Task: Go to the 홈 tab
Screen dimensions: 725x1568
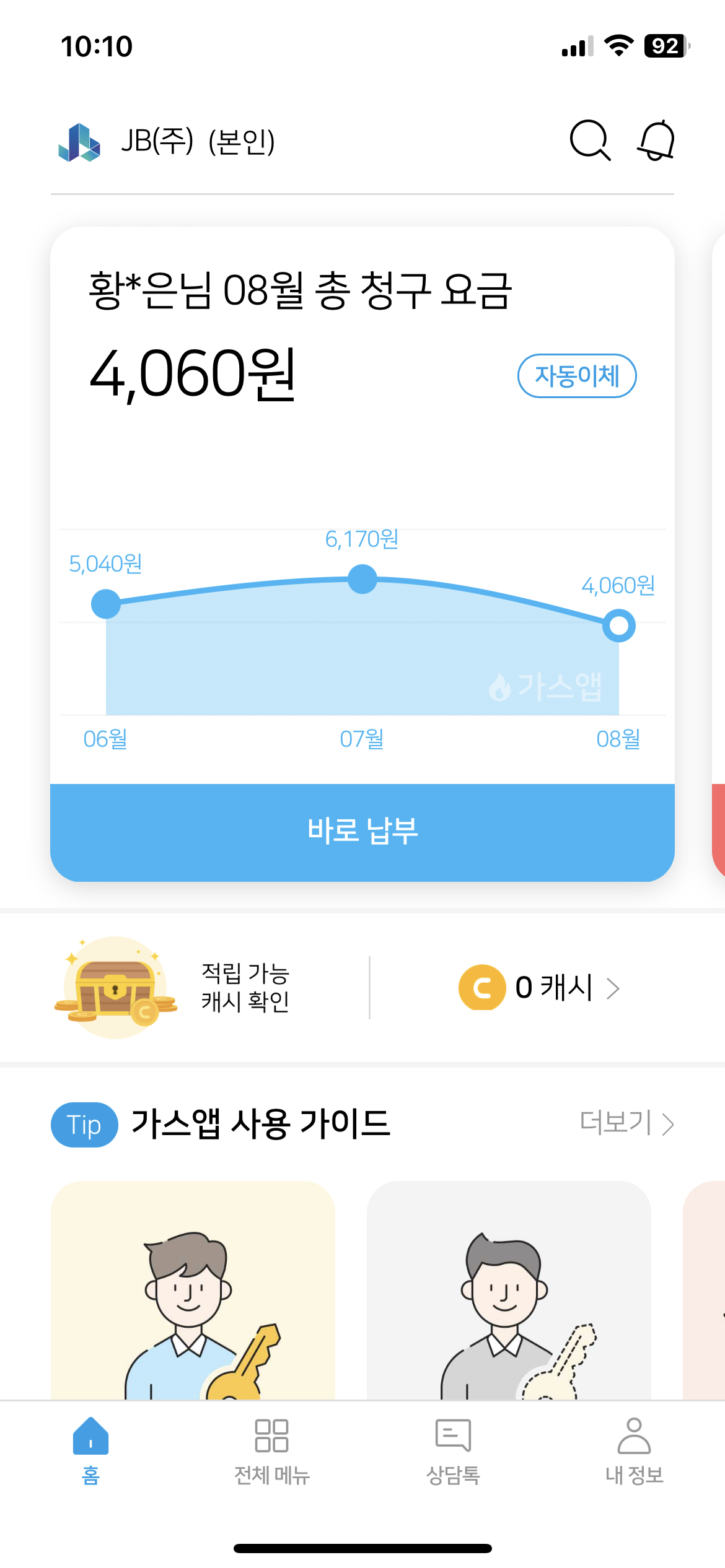Action: coord(90,1450)
